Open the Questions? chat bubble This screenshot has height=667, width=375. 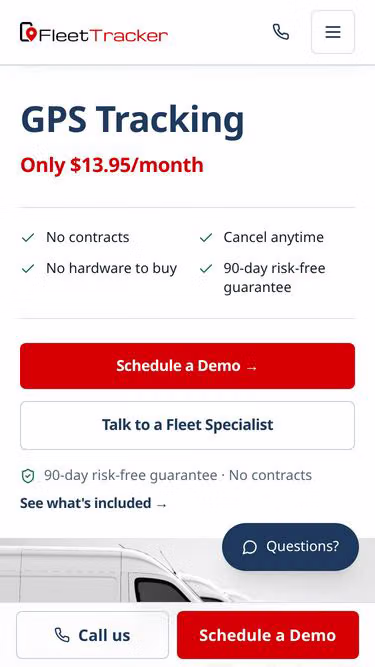pyautogui.click(x=290, y=547)
